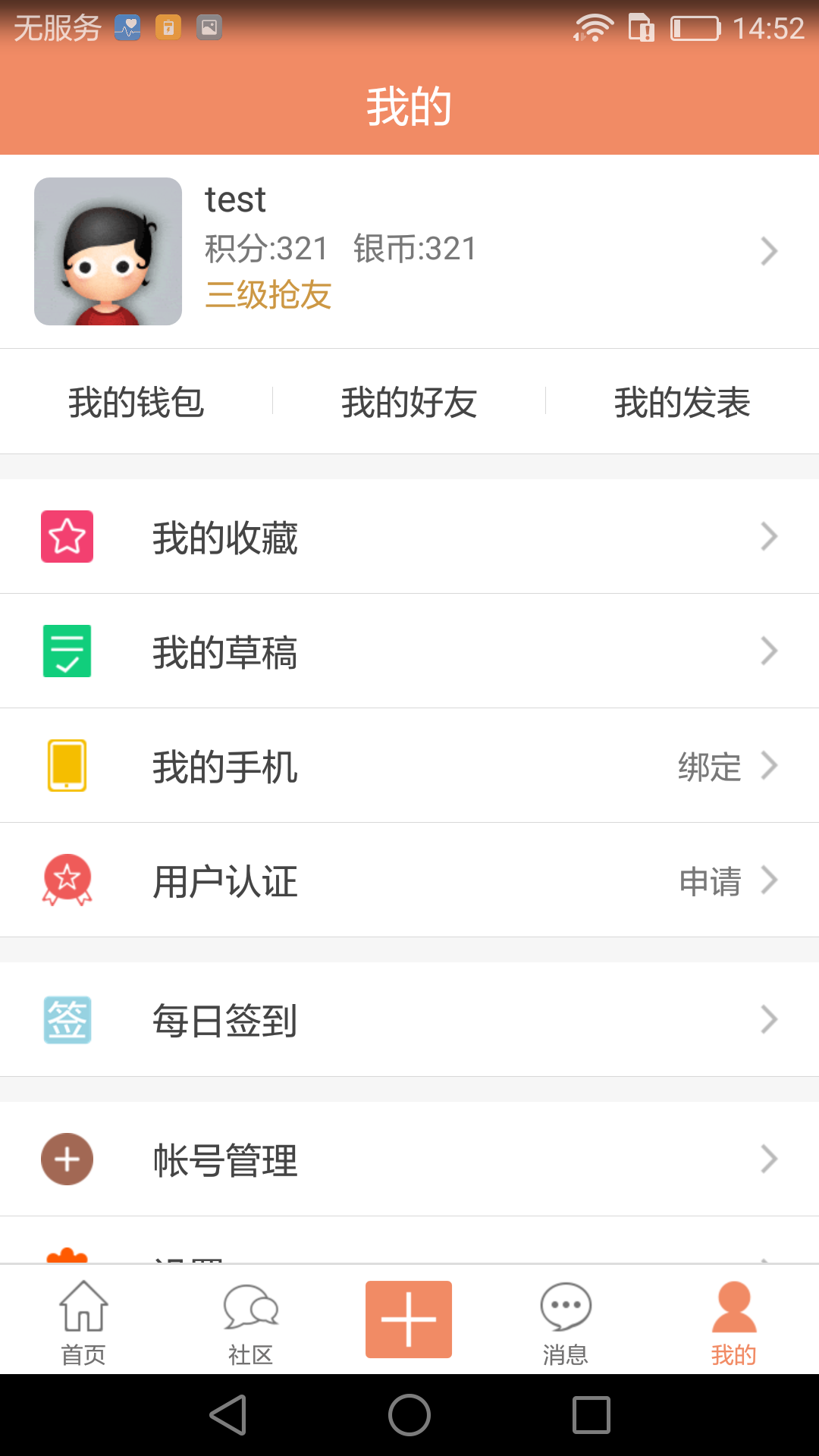Go back using system navigation bar
819x1456 pixels.
click(x=228, y=1415)
